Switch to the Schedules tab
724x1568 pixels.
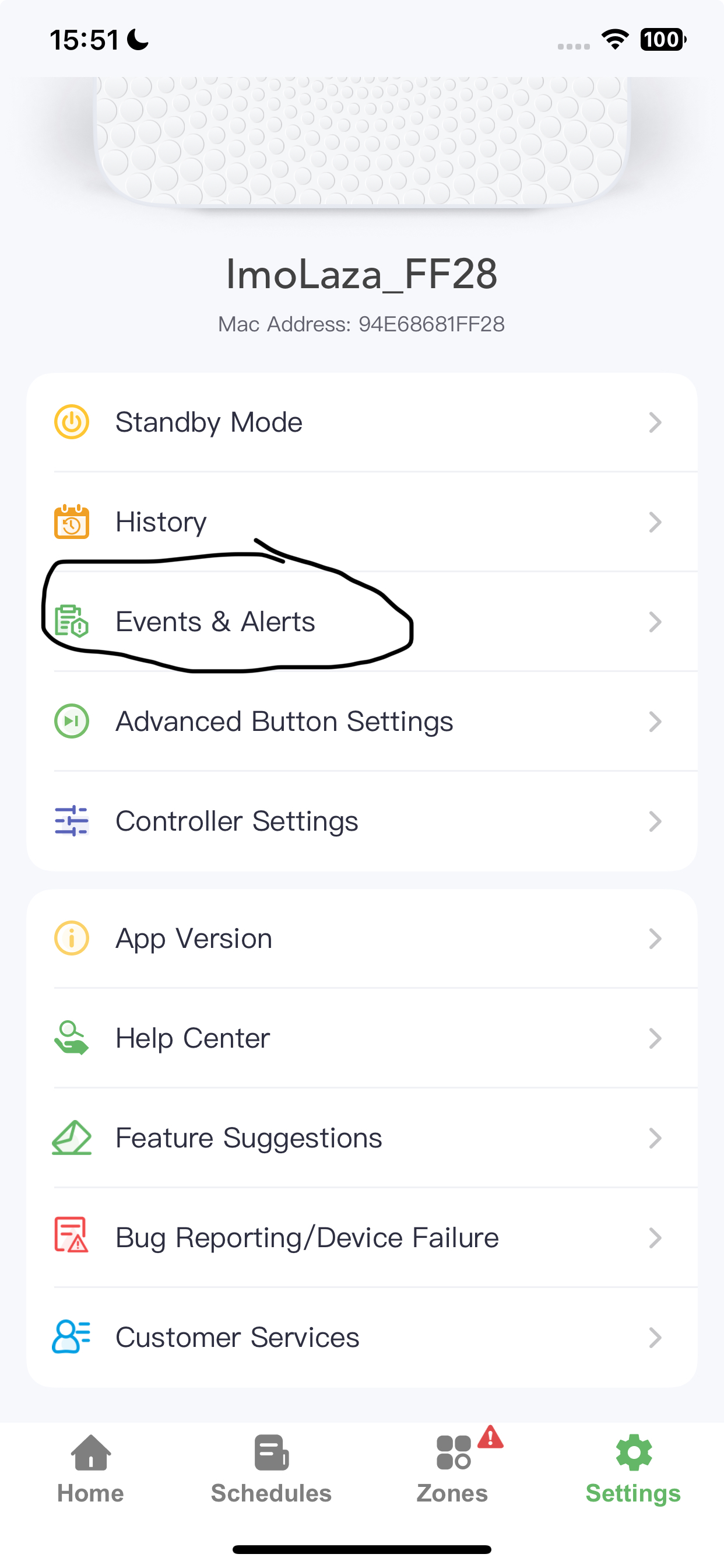click(x=271, y=1469)
